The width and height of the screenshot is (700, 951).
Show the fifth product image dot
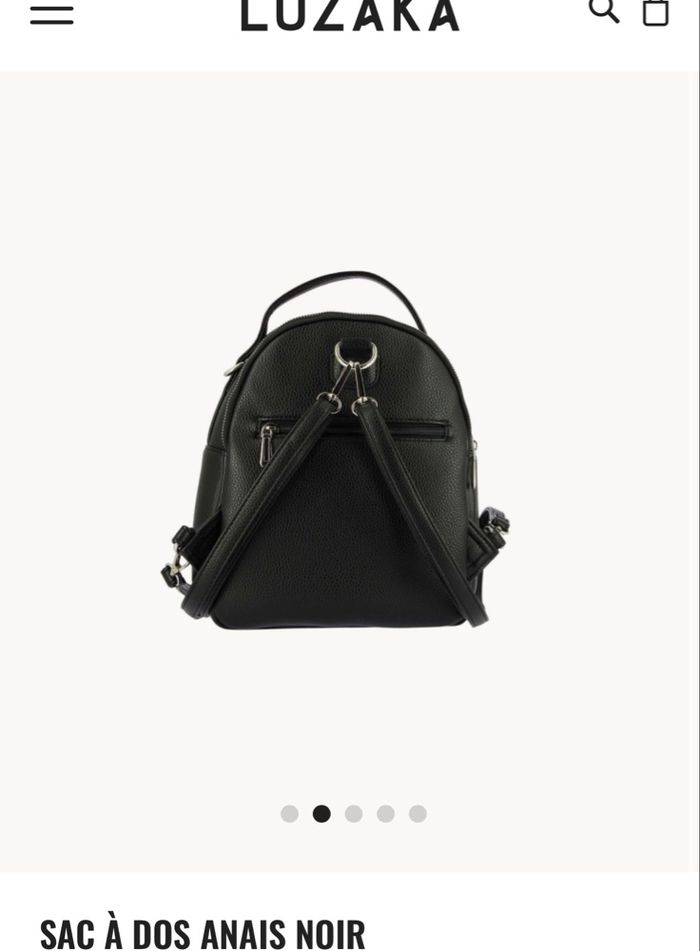pos(418,814)
